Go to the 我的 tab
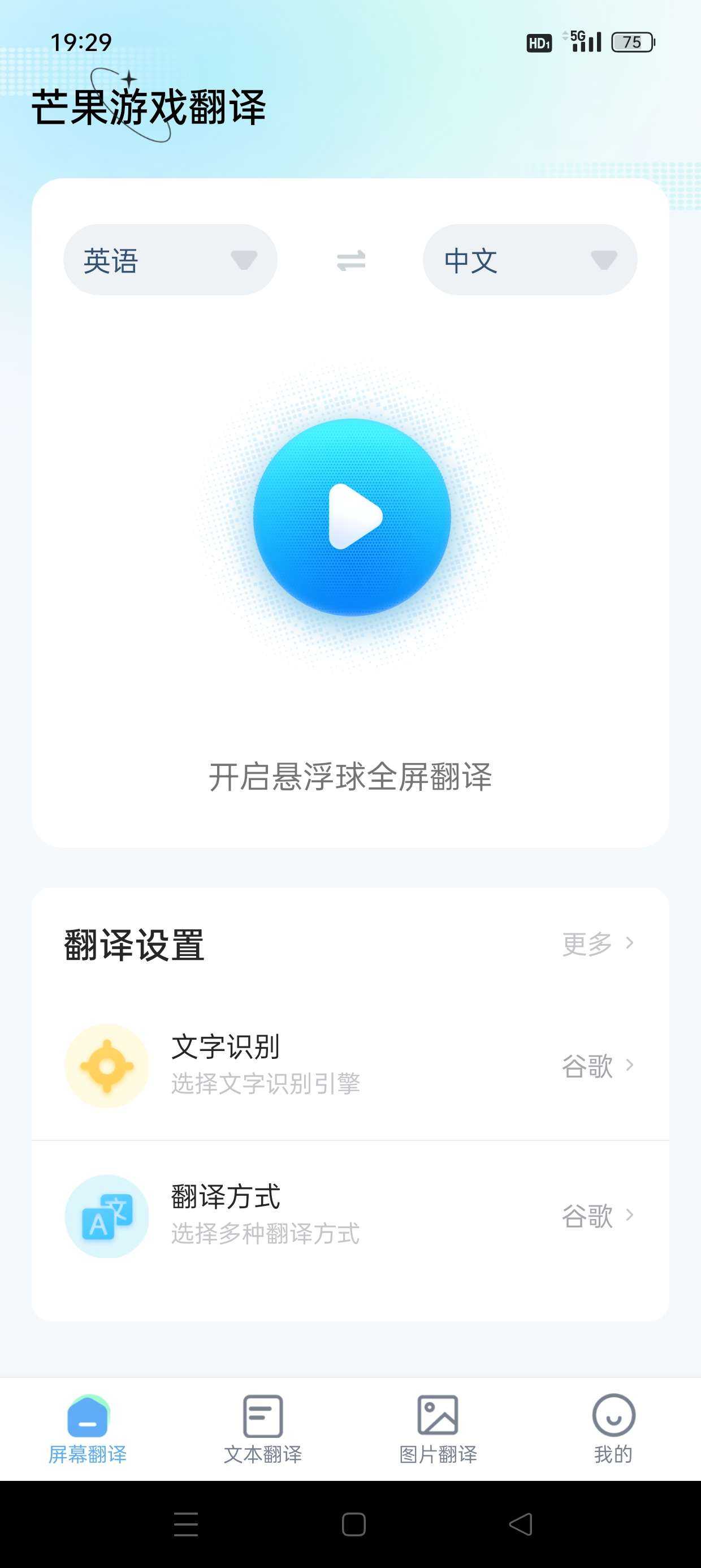701x1568 pixels. pos(613,1429)
